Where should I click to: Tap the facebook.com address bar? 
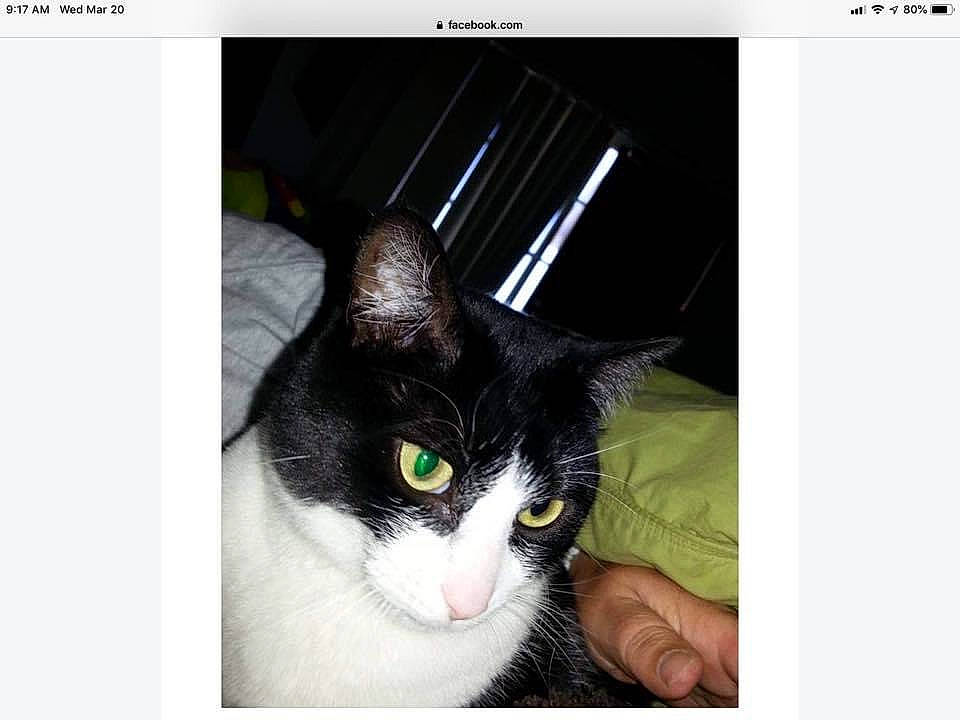pyautogui.click(x=480, y=25)
